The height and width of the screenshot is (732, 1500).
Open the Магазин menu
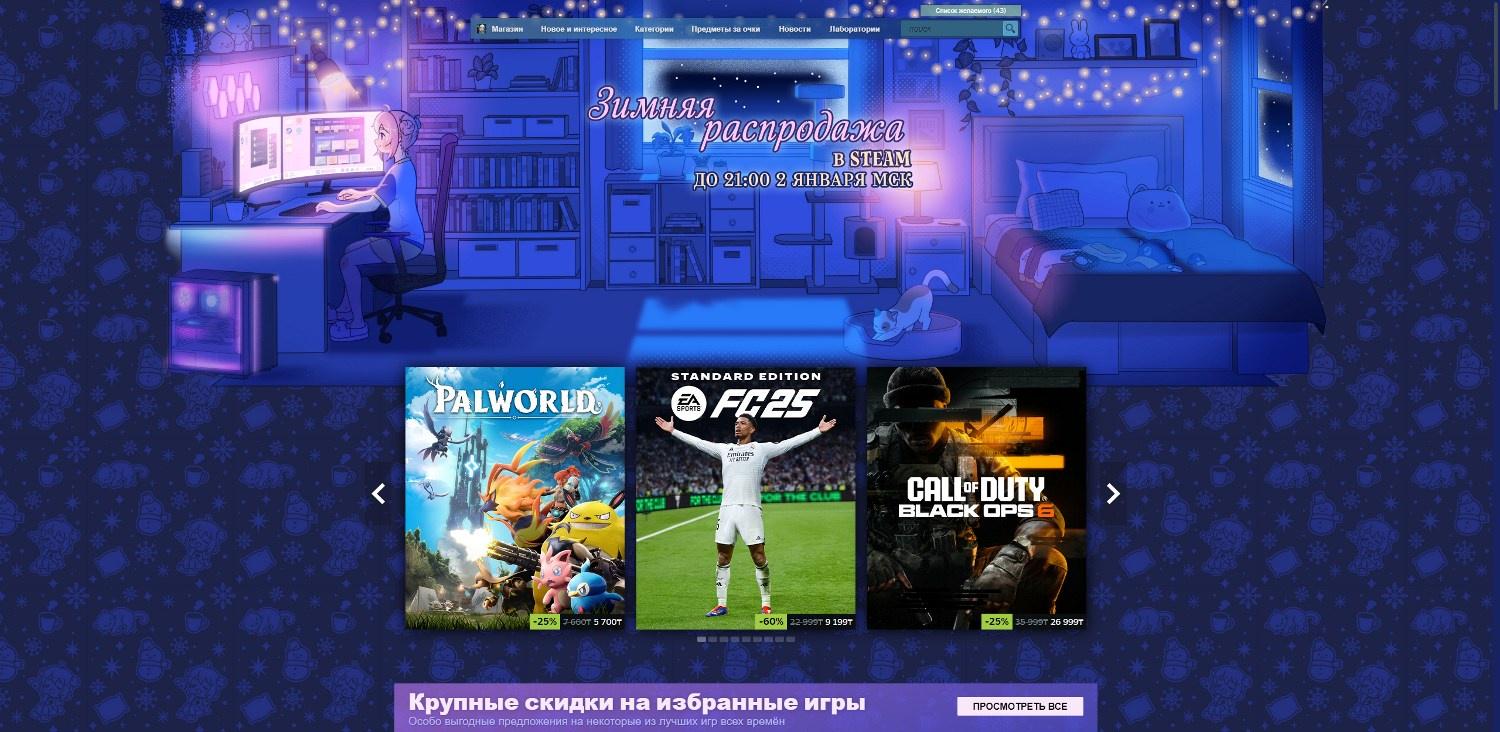pos(506,29)
